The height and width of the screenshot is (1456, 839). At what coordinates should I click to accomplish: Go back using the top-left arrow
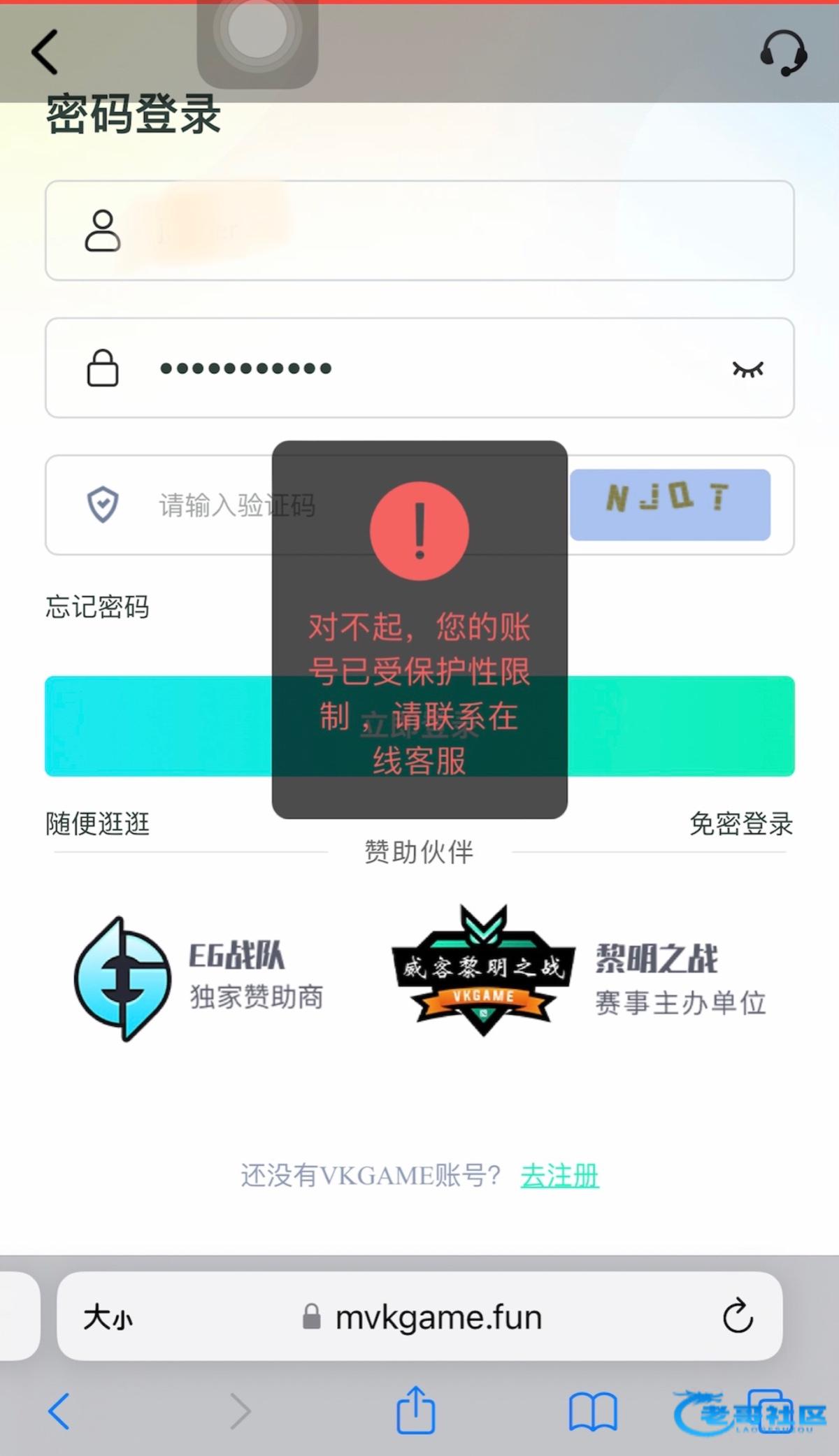tap(45, 52)
